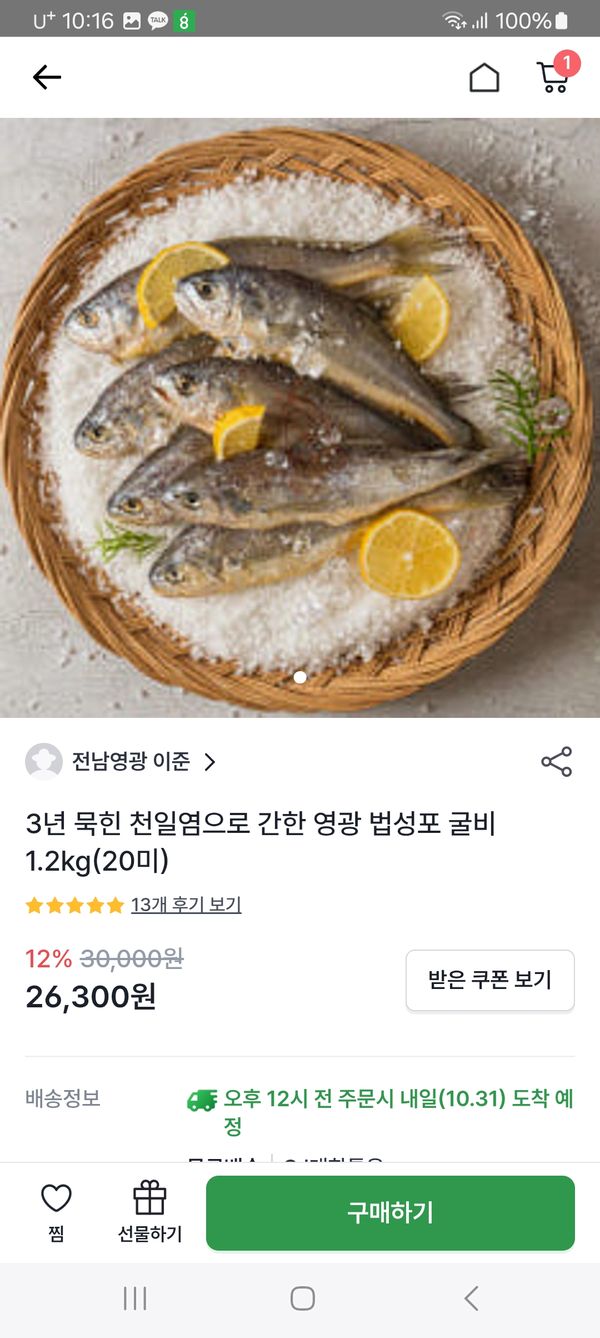This screenshot has height=1338, width=600.
Task: Tap the 받은 쿠폰 보기 button
Action: pos(490,980)
